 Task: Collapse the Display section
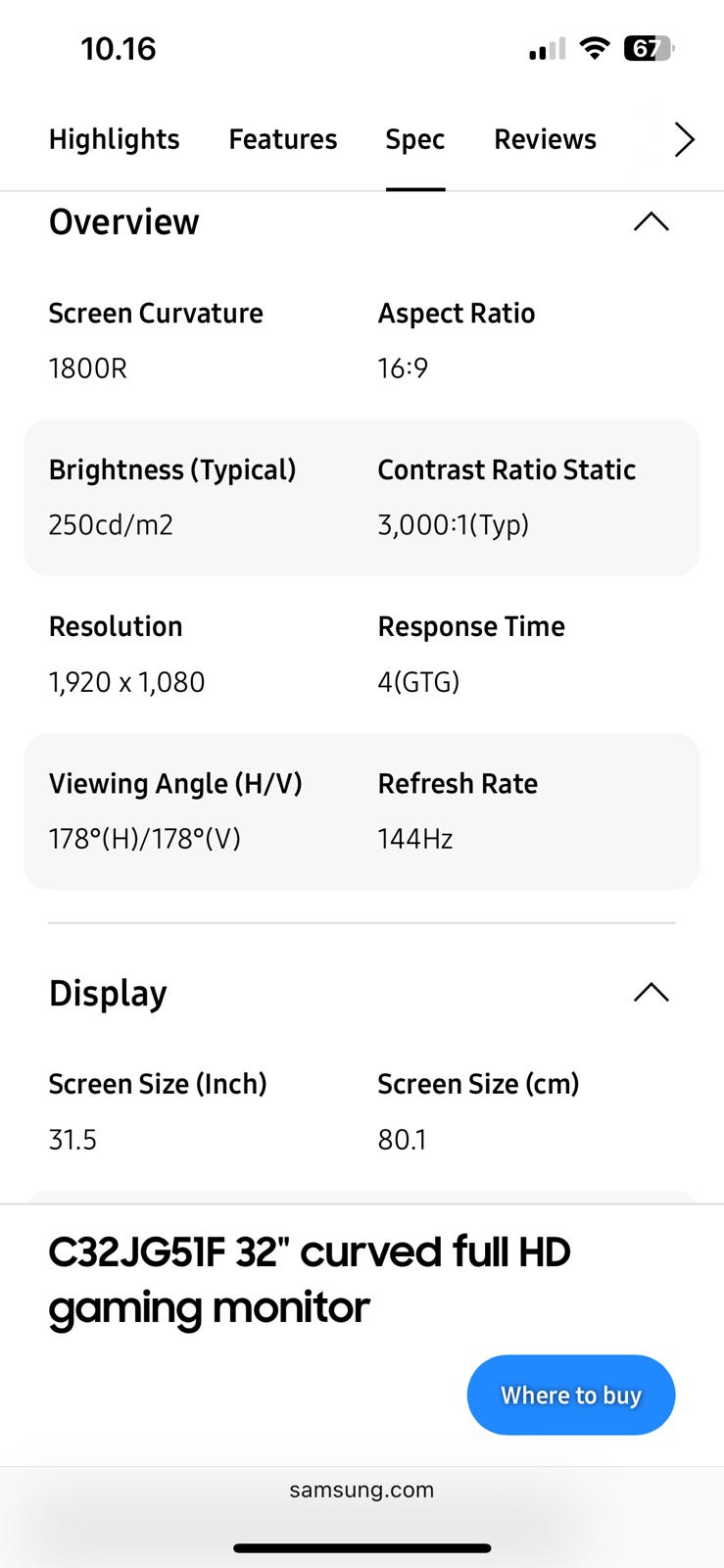pyautogui.click(x=651, y=993)
